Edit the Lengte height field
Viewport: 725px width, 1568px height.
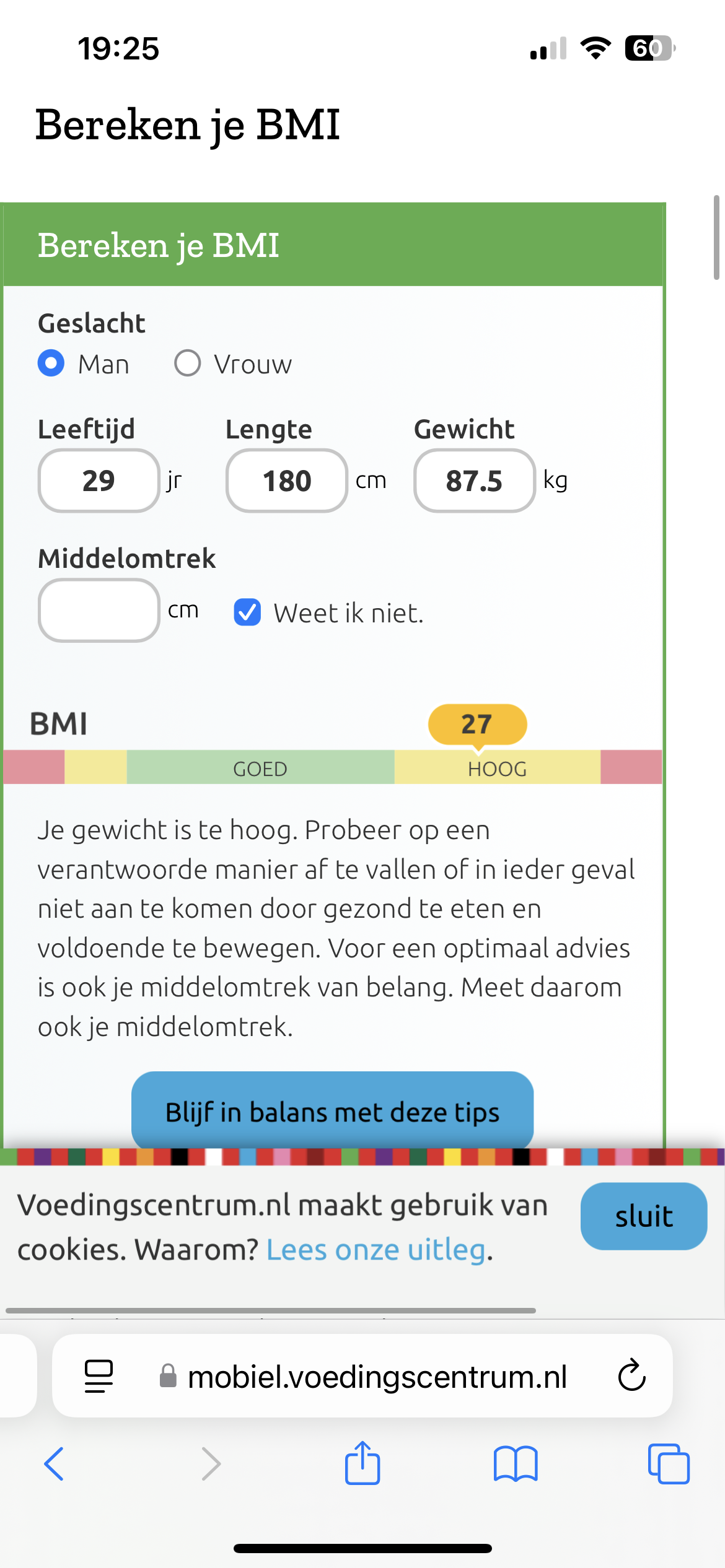[287, 481]
